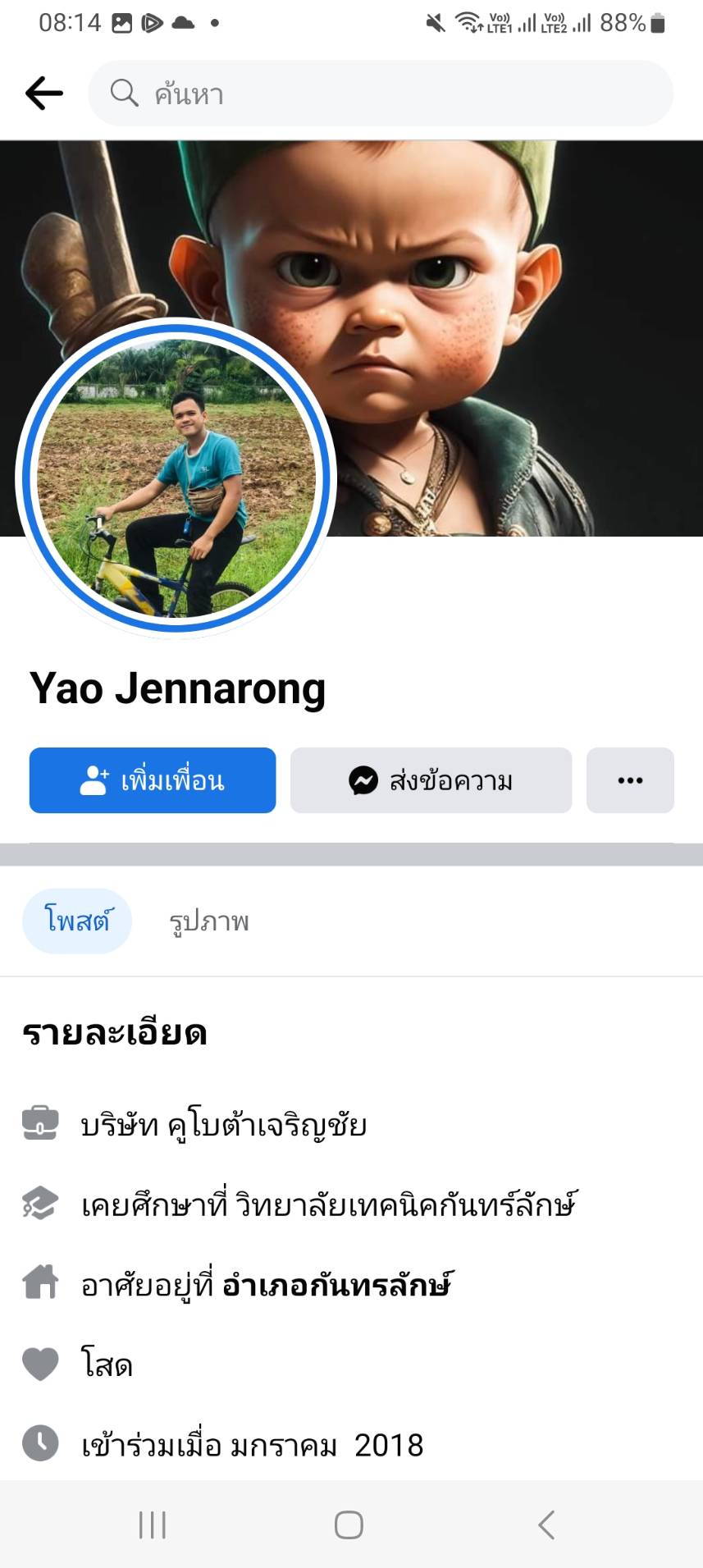
Task: Tap the system recent apps button
Action: tap(153, 1525)
